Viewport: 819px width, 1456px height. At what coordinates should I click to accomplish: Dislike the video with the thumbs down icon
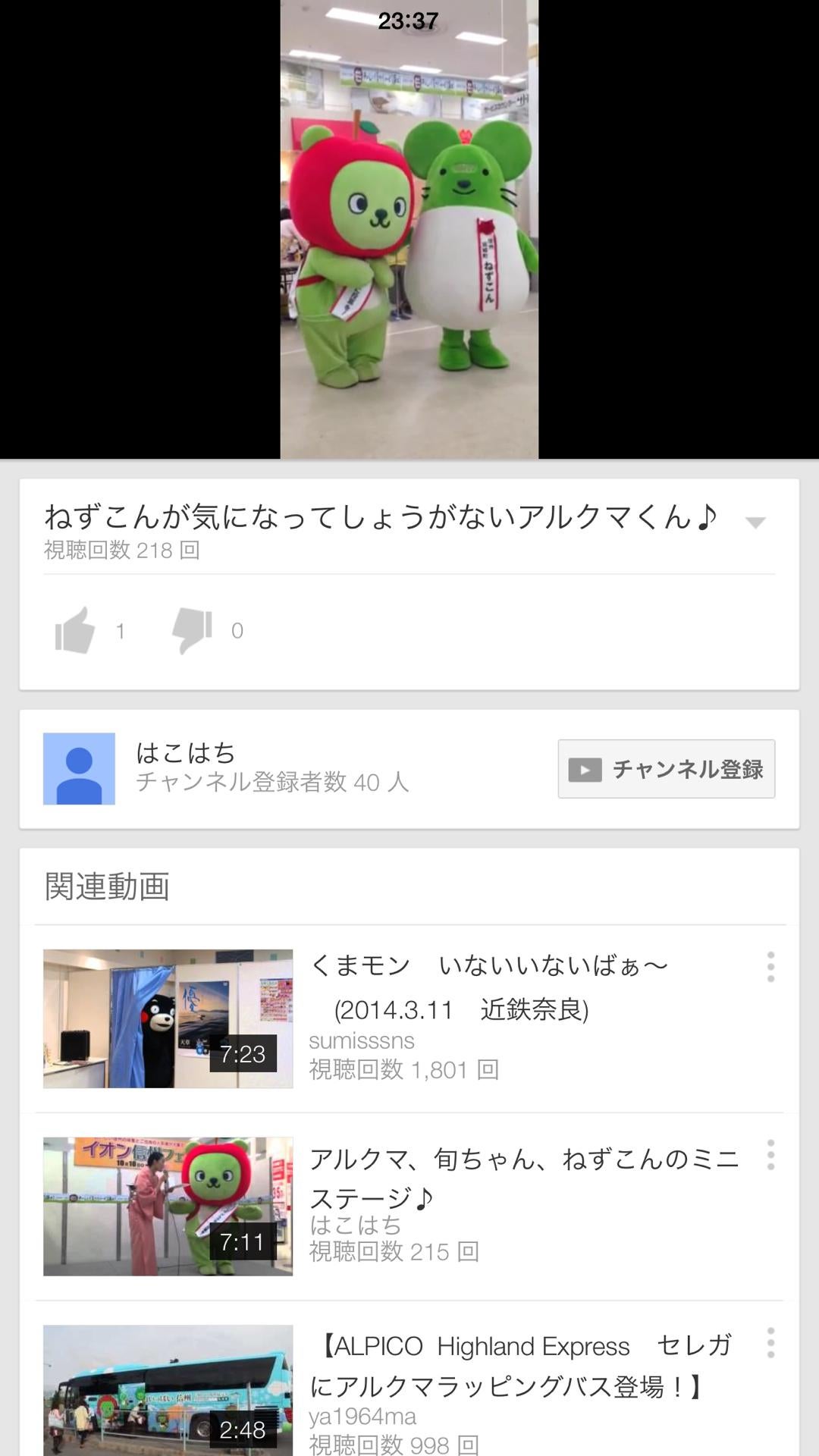192,628
